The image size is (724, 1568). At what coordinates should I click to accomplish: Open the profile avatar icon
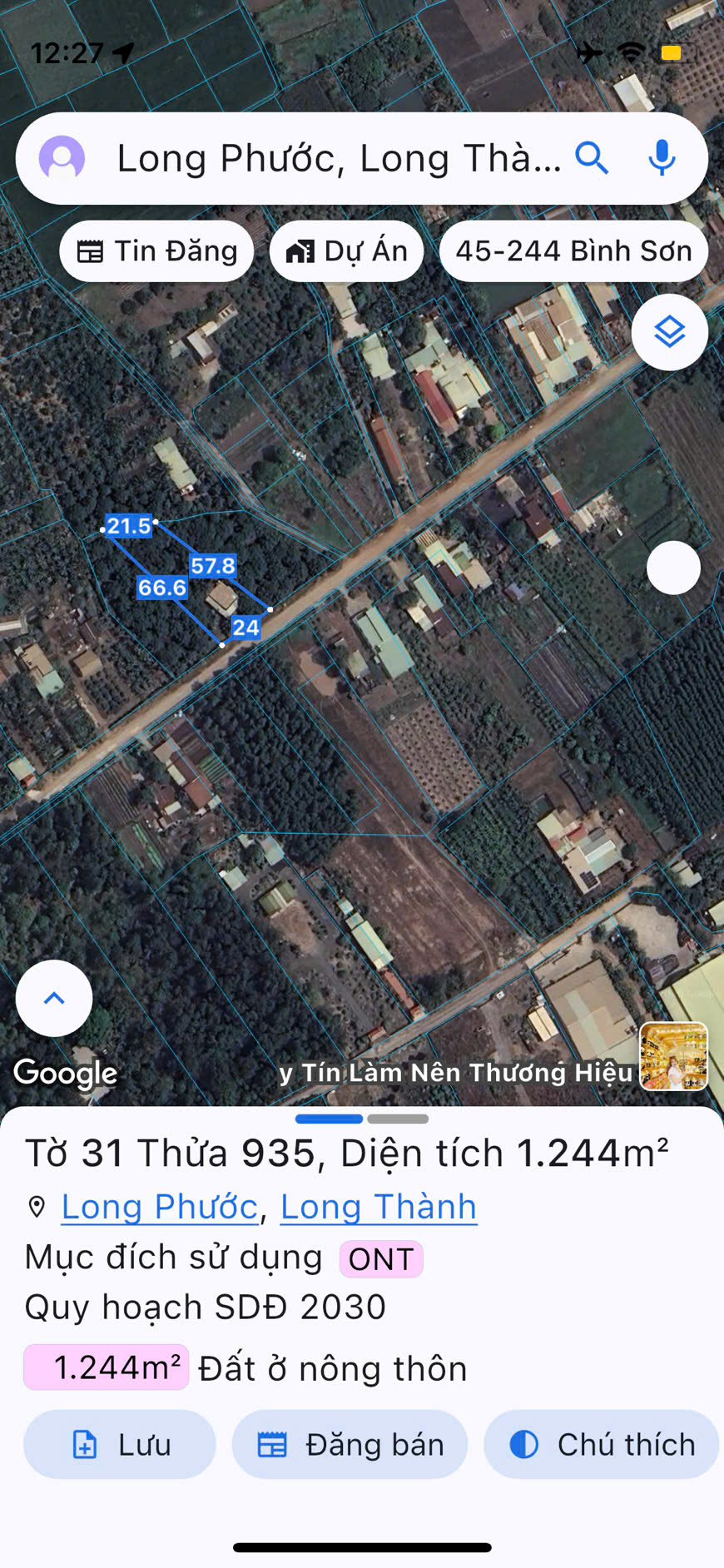pyautogui.click(x=62, y=158)
